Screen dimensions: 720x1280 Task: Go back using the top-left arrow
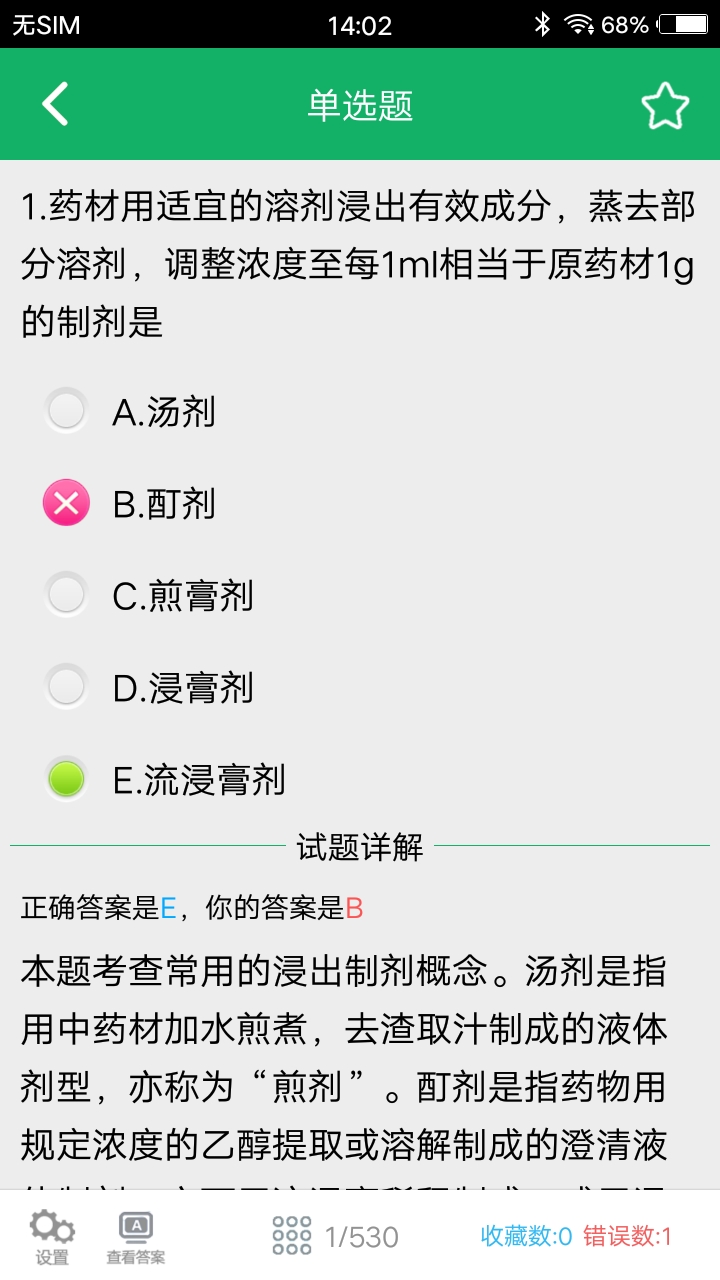coord(55,104)
